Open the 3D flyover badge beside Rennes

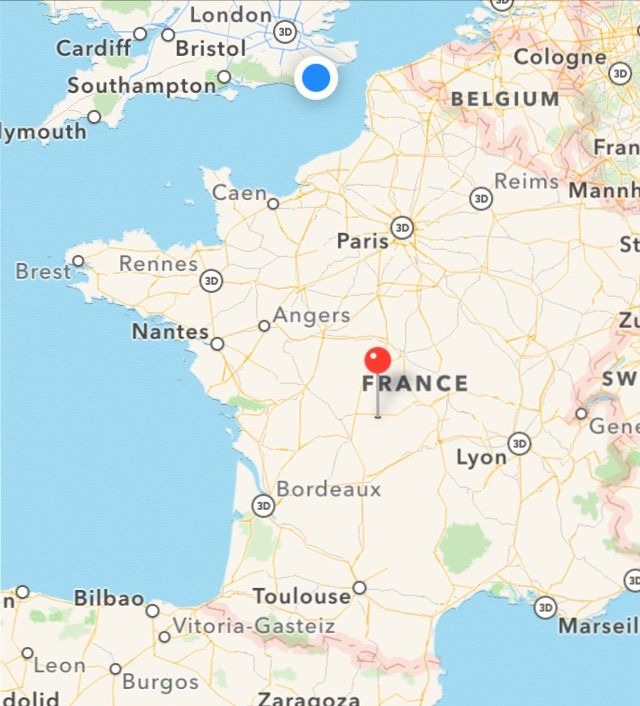point(211,281)
